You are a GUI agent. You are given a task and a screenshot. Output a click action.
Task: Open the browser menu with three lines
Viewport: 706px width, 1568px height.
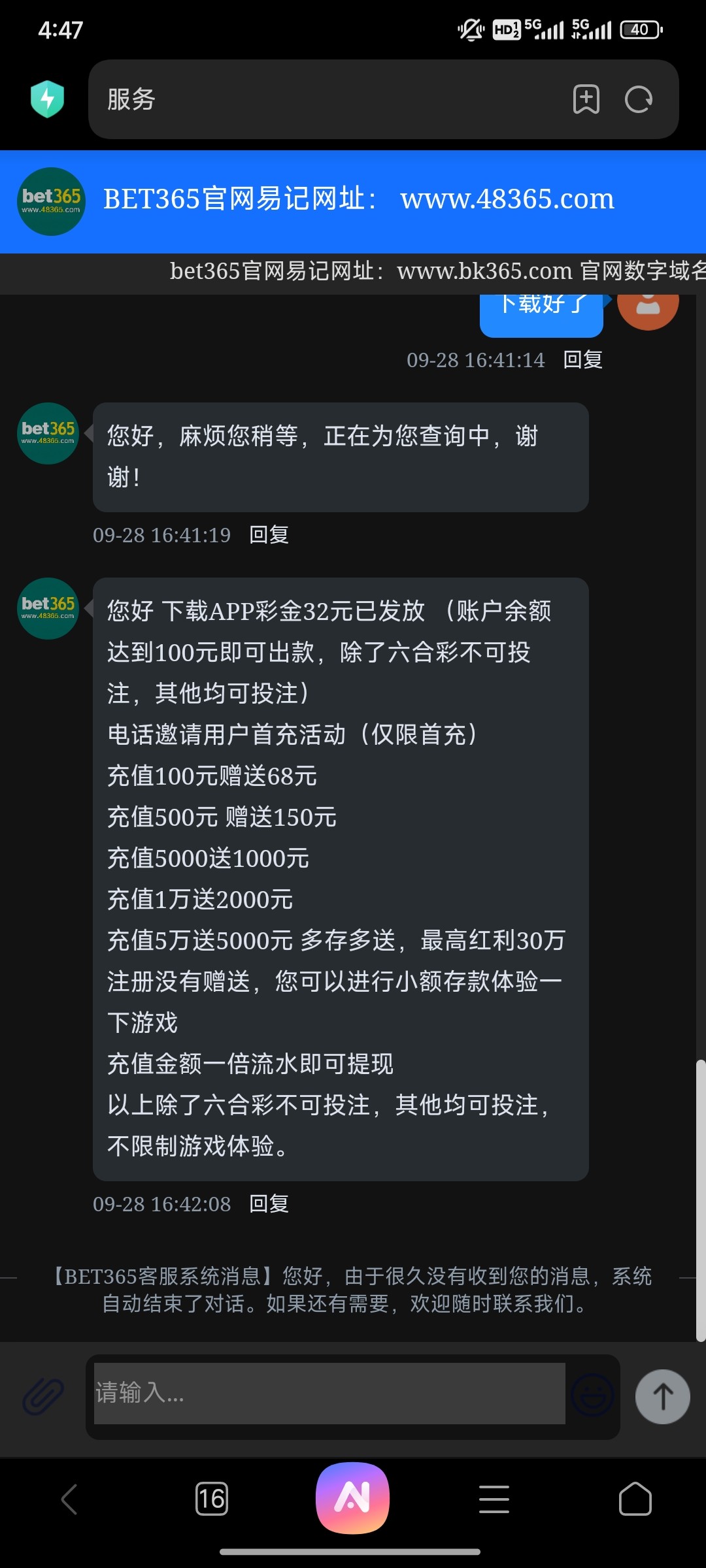click(494, 1499)
